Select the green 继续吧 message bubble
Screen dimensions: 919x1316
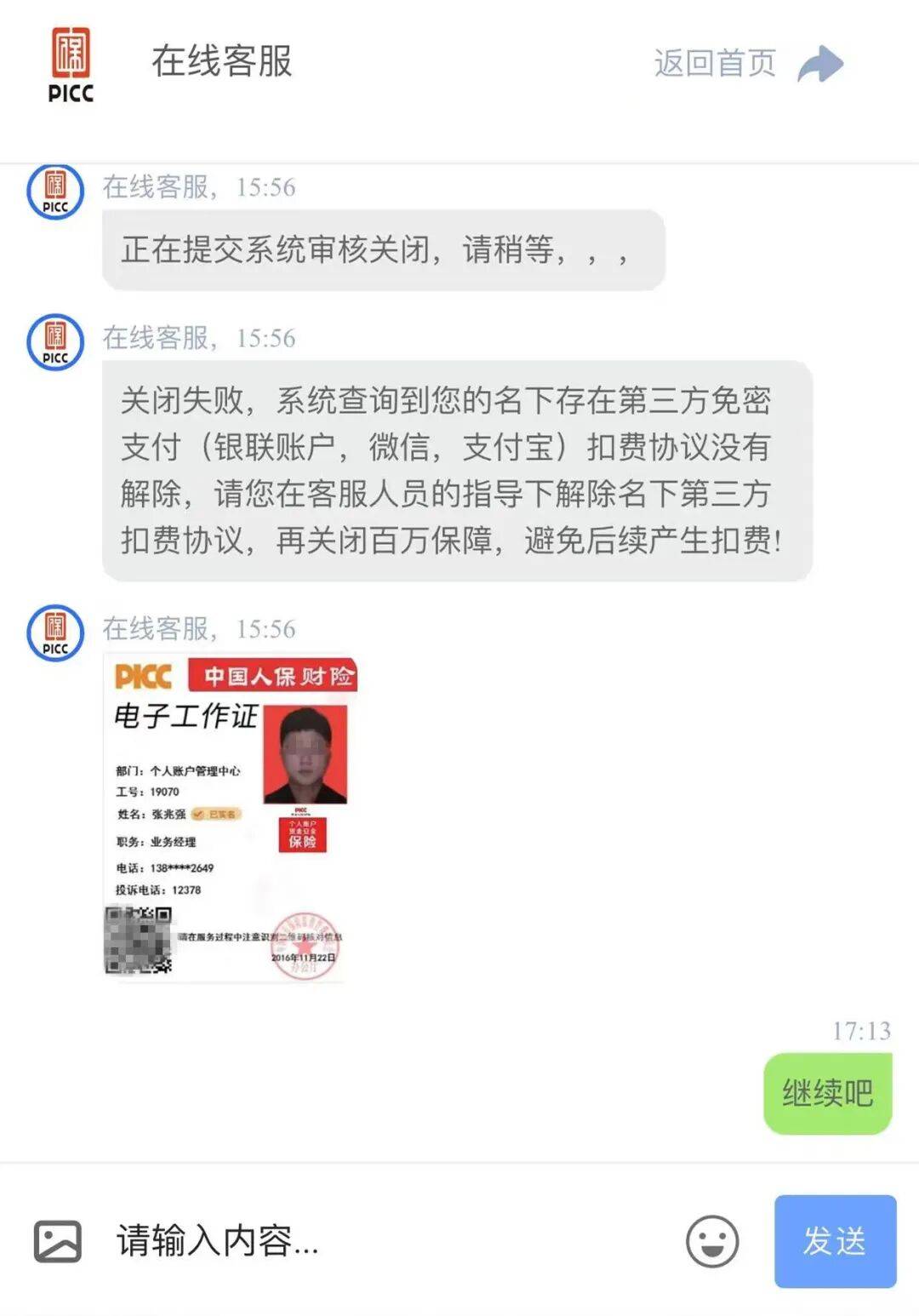[x=825, y=1091]
